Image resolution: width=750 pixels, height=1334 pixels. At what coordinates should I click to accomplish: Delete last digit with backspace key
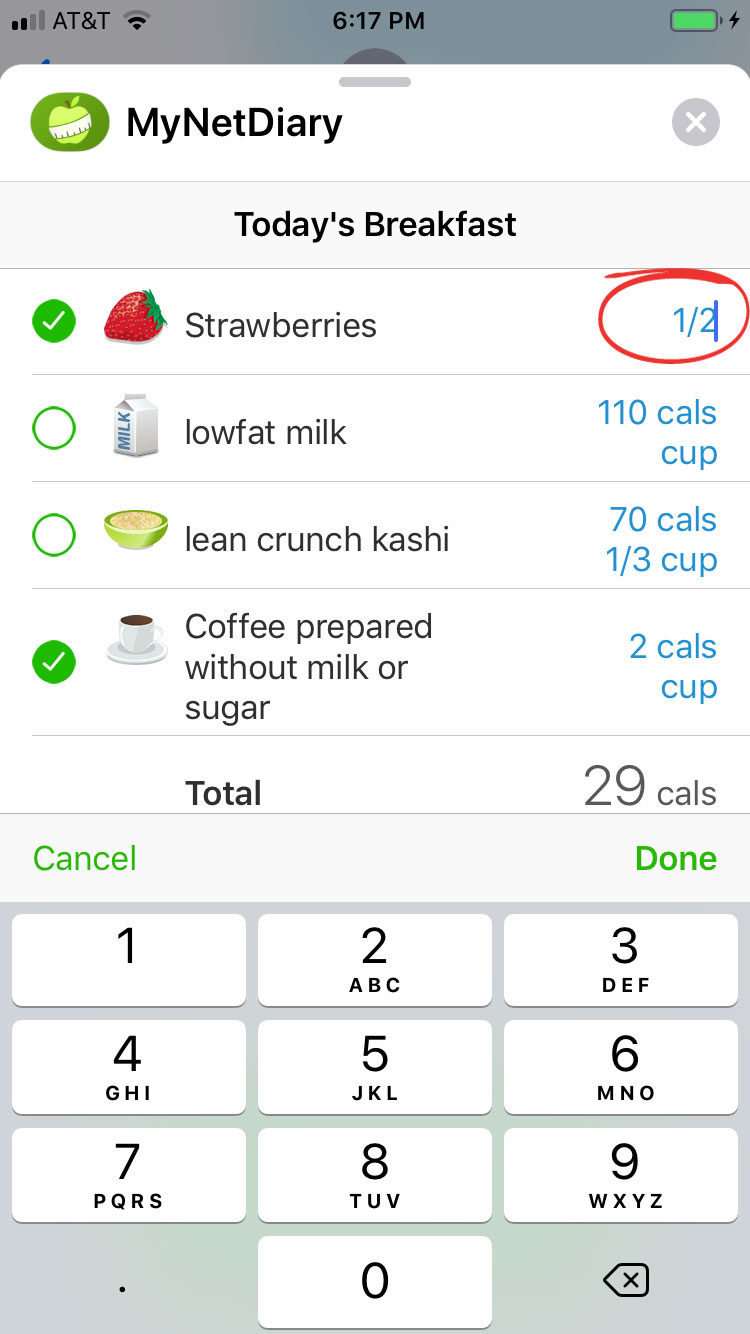pos(626,1281)
